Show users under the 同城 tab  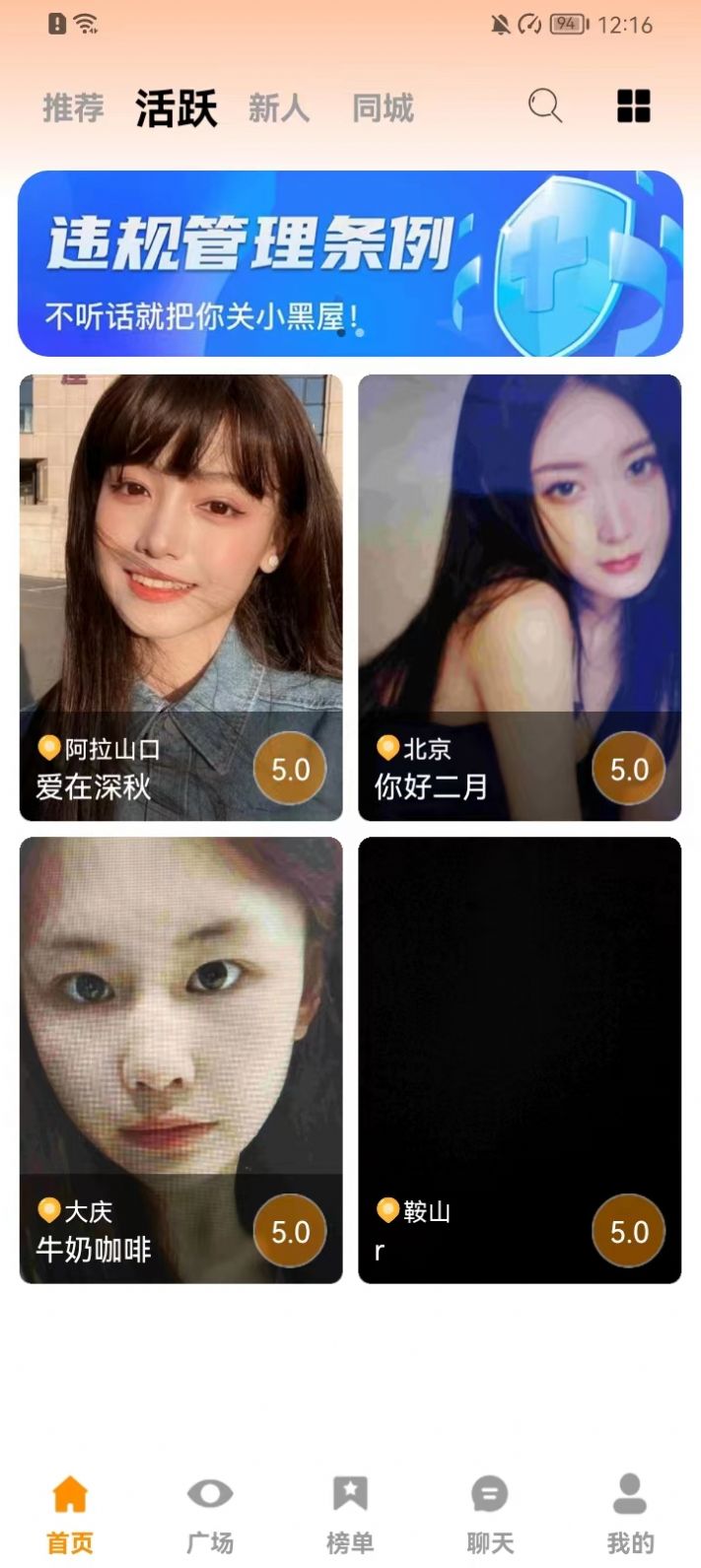[x=383, y=108]
